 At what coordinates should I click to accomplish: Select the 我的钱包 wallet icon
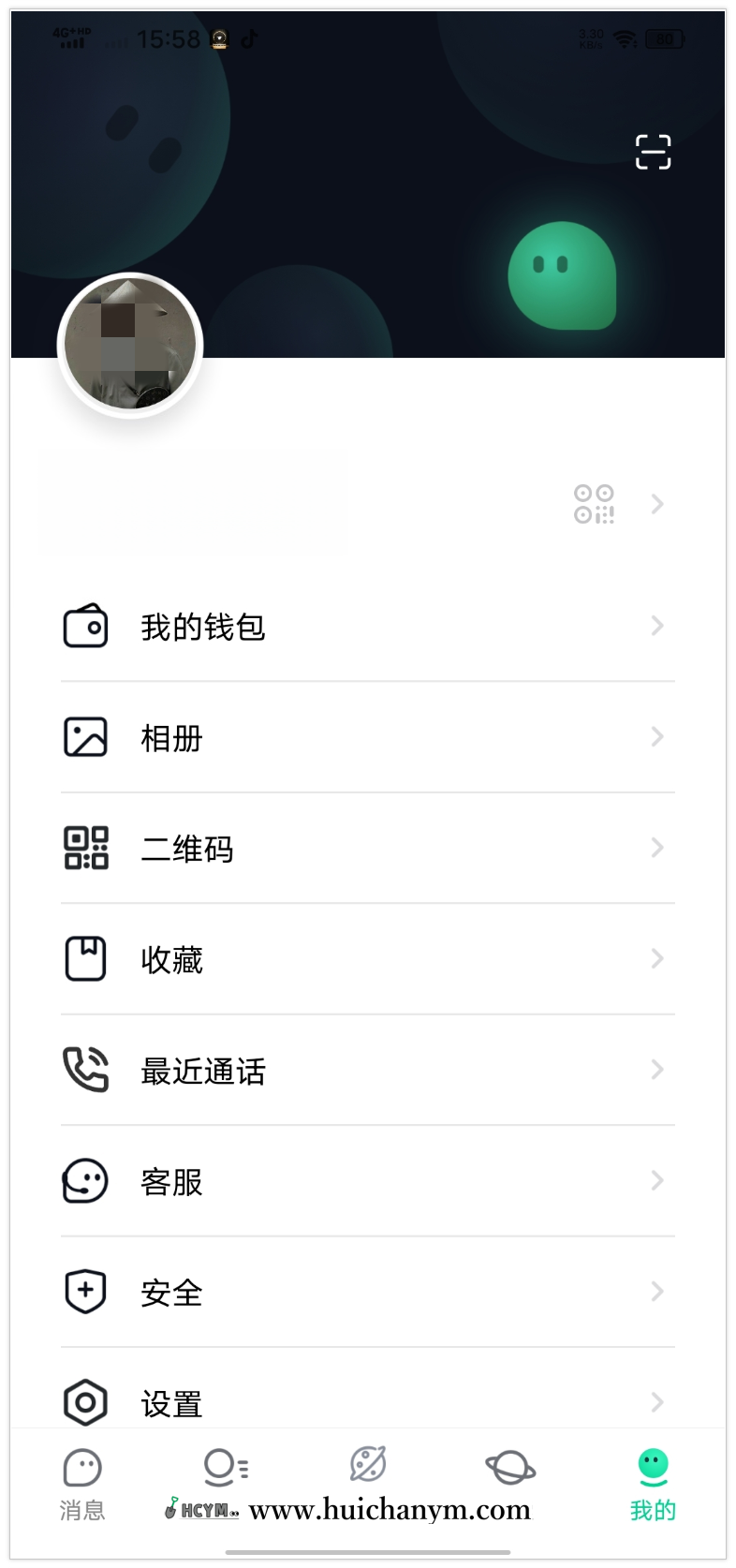85,627
